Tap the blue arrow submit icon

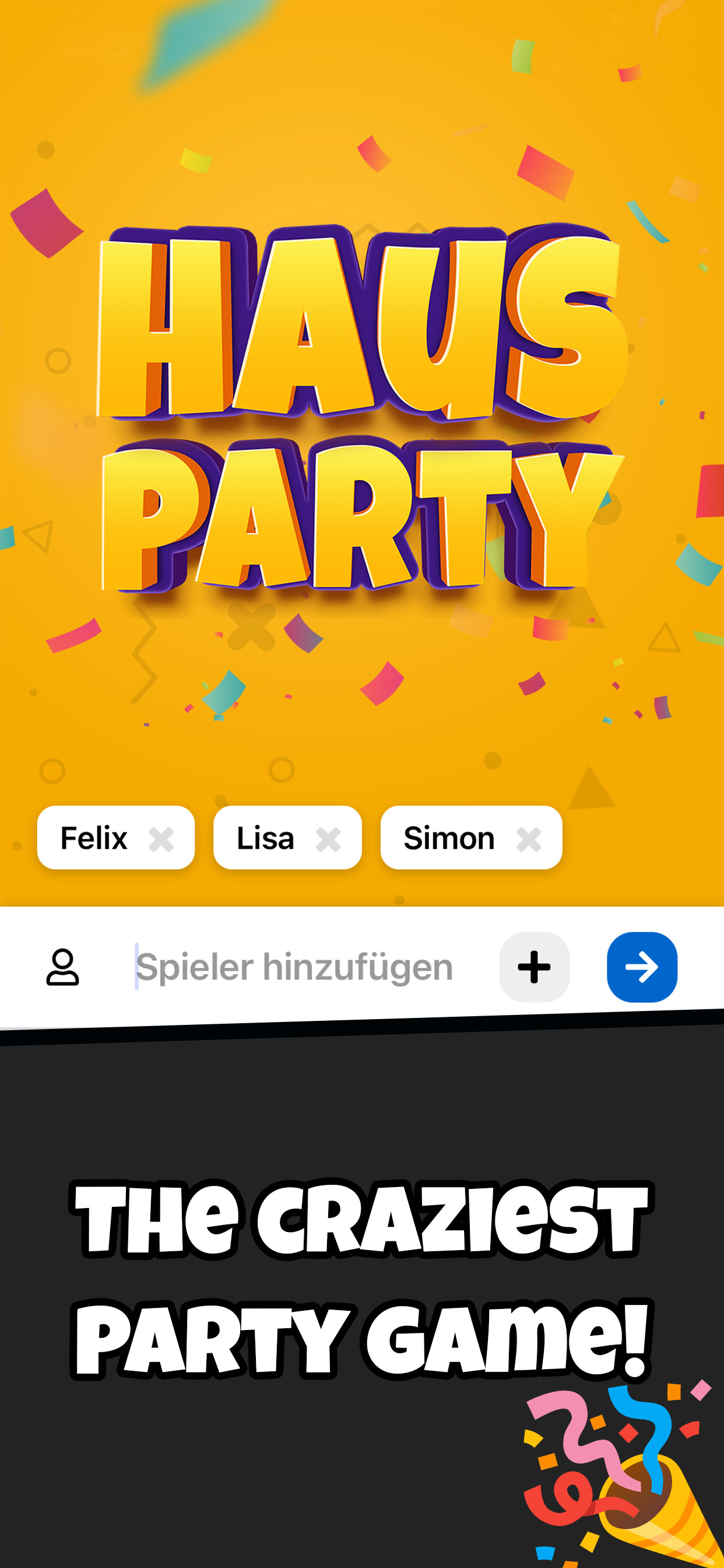(642, 968)
